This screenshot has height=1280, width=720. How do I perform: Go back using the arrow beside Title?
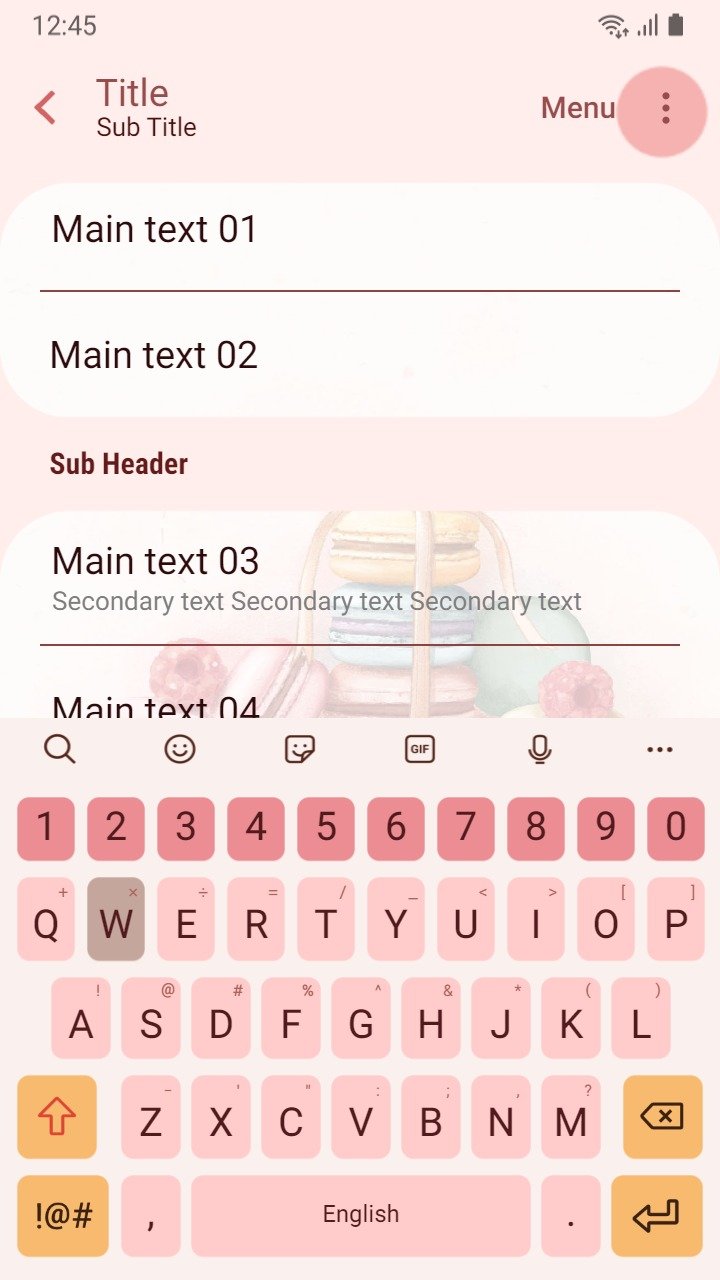click(45, 108)
